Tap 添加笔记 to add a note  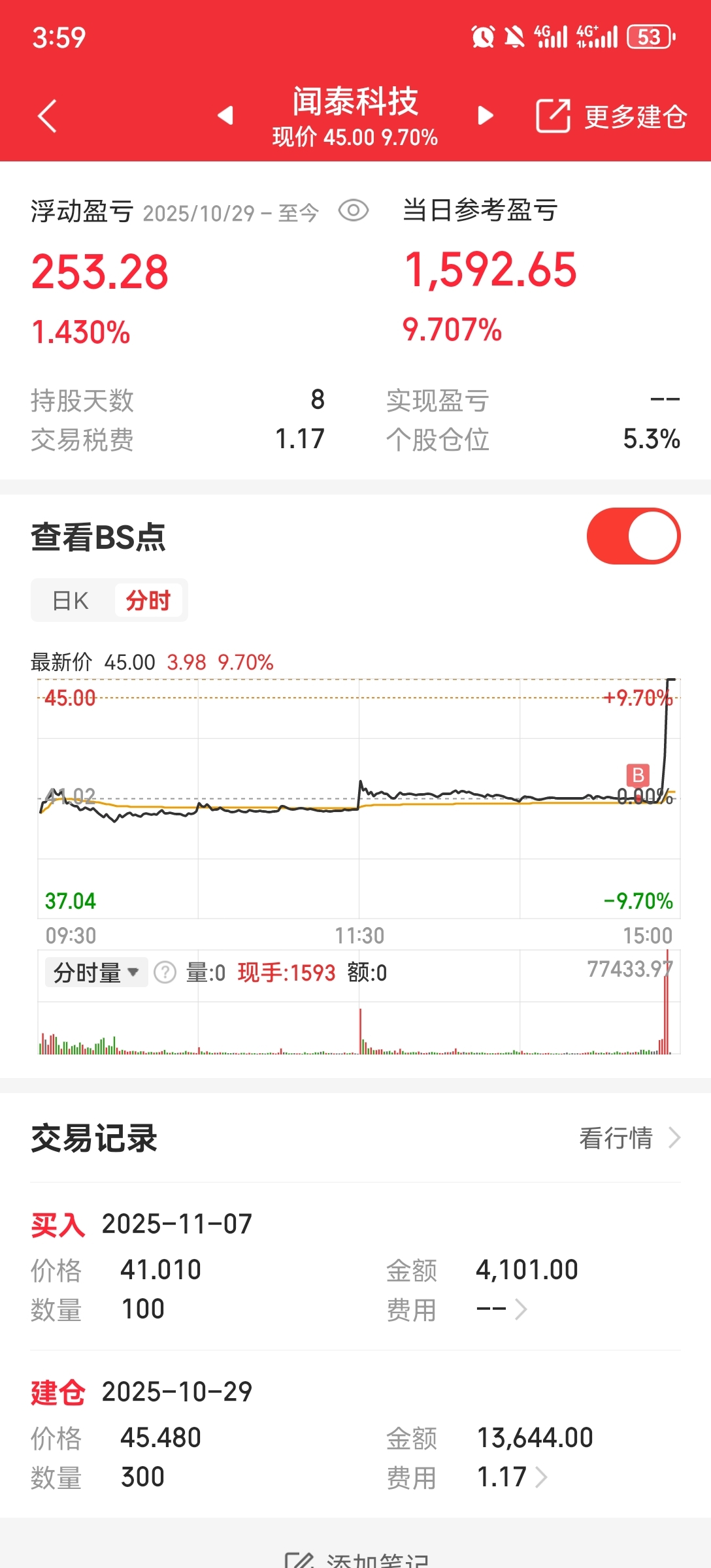tap(356, 1559)
